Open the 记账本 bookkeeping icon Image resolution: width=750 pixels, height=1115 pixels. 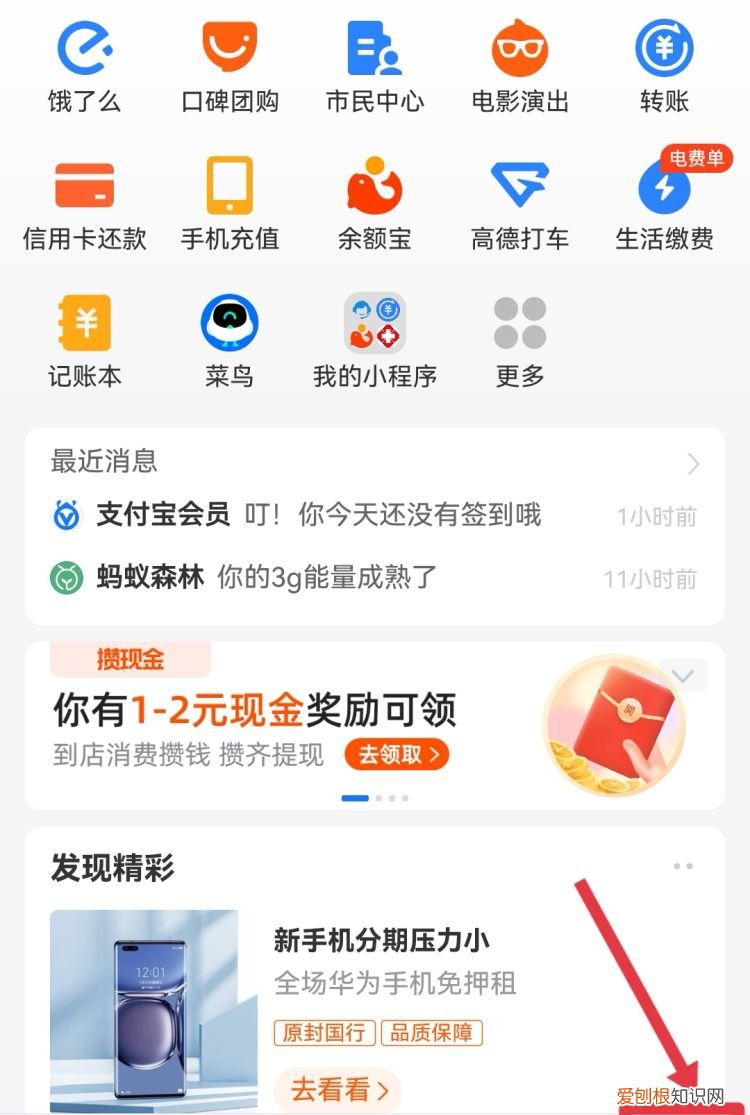86,330
